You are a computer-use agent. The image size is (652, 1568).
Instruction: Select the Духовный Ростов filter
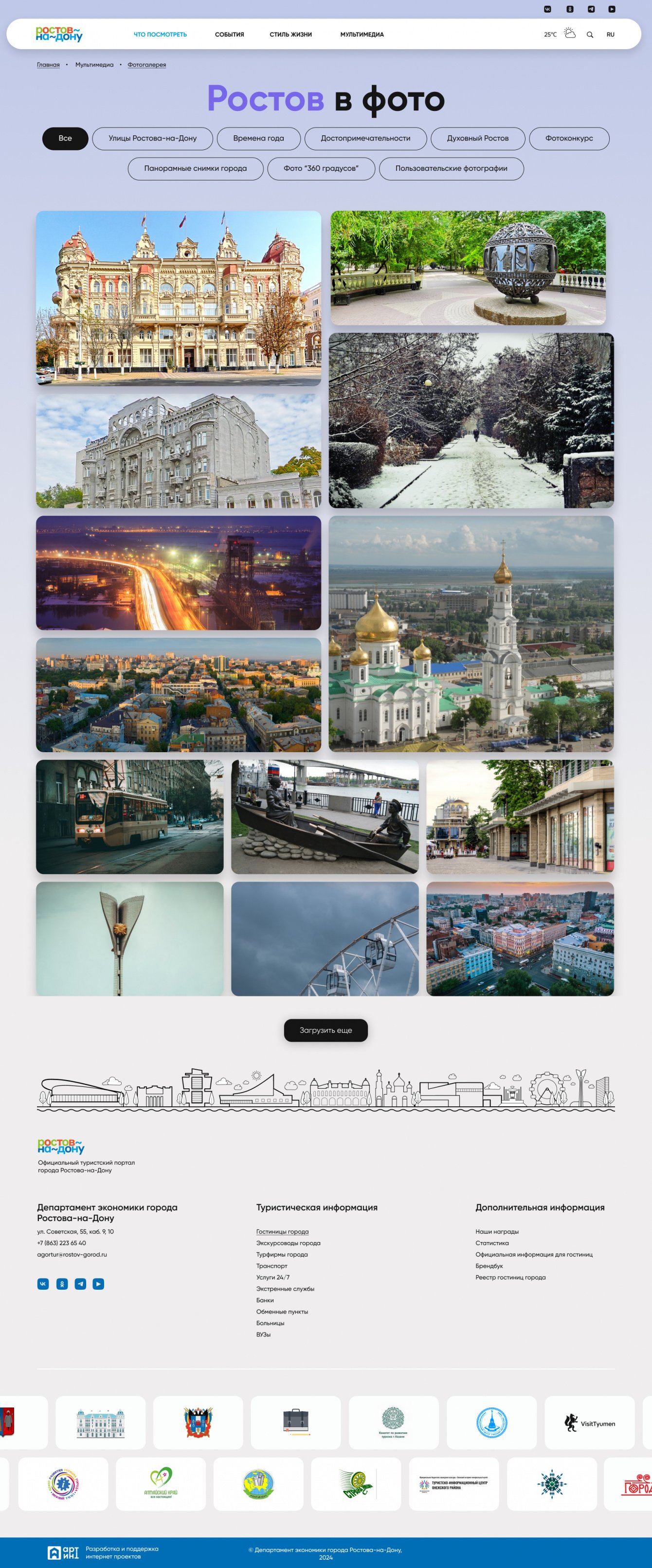click(477, 138)
